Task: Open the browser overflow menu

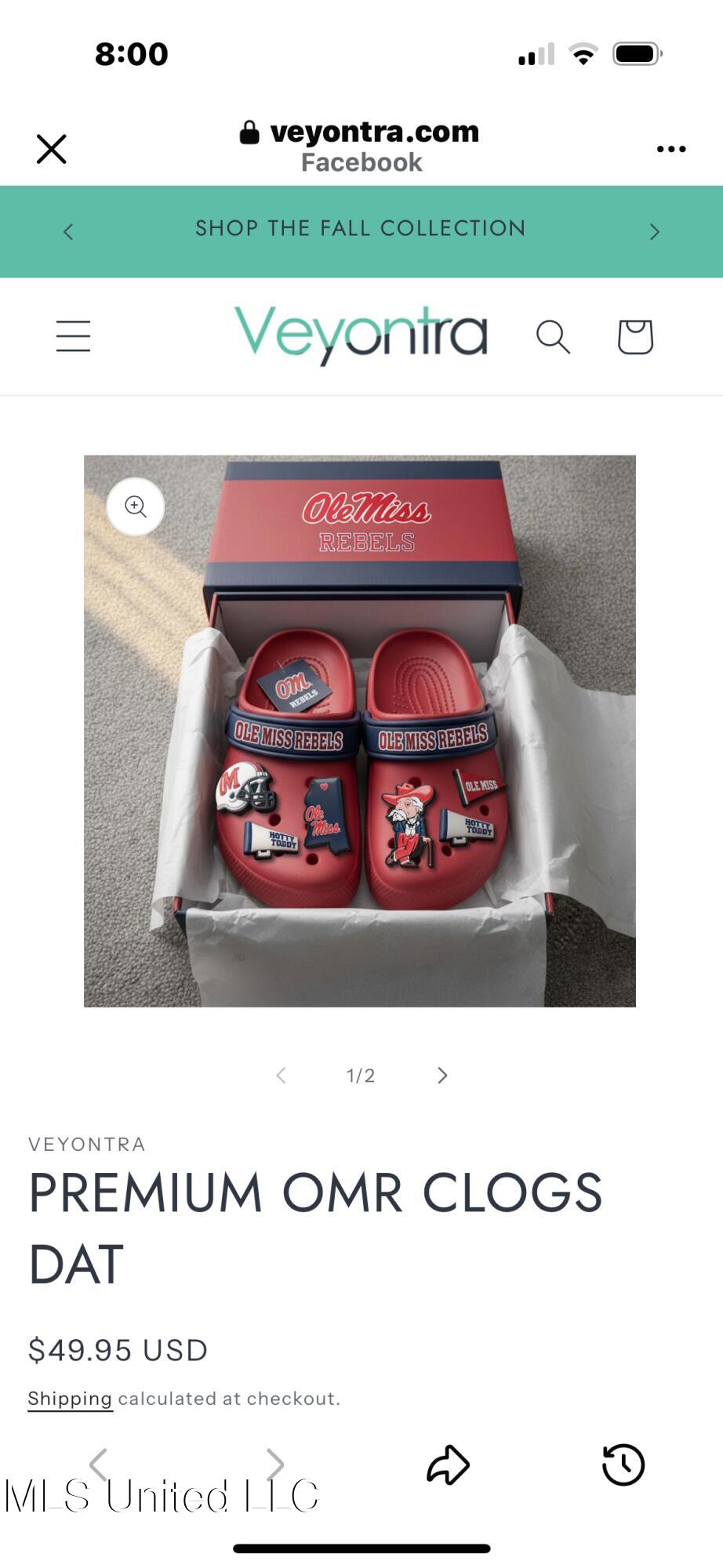Action: tap(671, 148)
